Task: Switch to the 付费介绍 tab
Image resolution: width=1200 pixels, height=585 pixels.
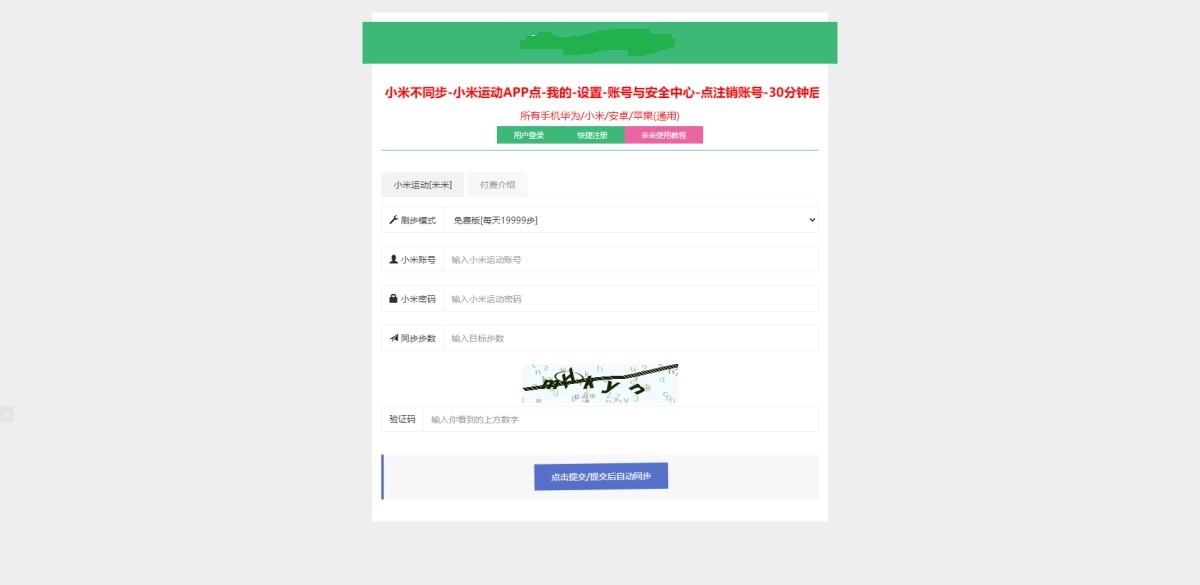Action: click(497, 185)
